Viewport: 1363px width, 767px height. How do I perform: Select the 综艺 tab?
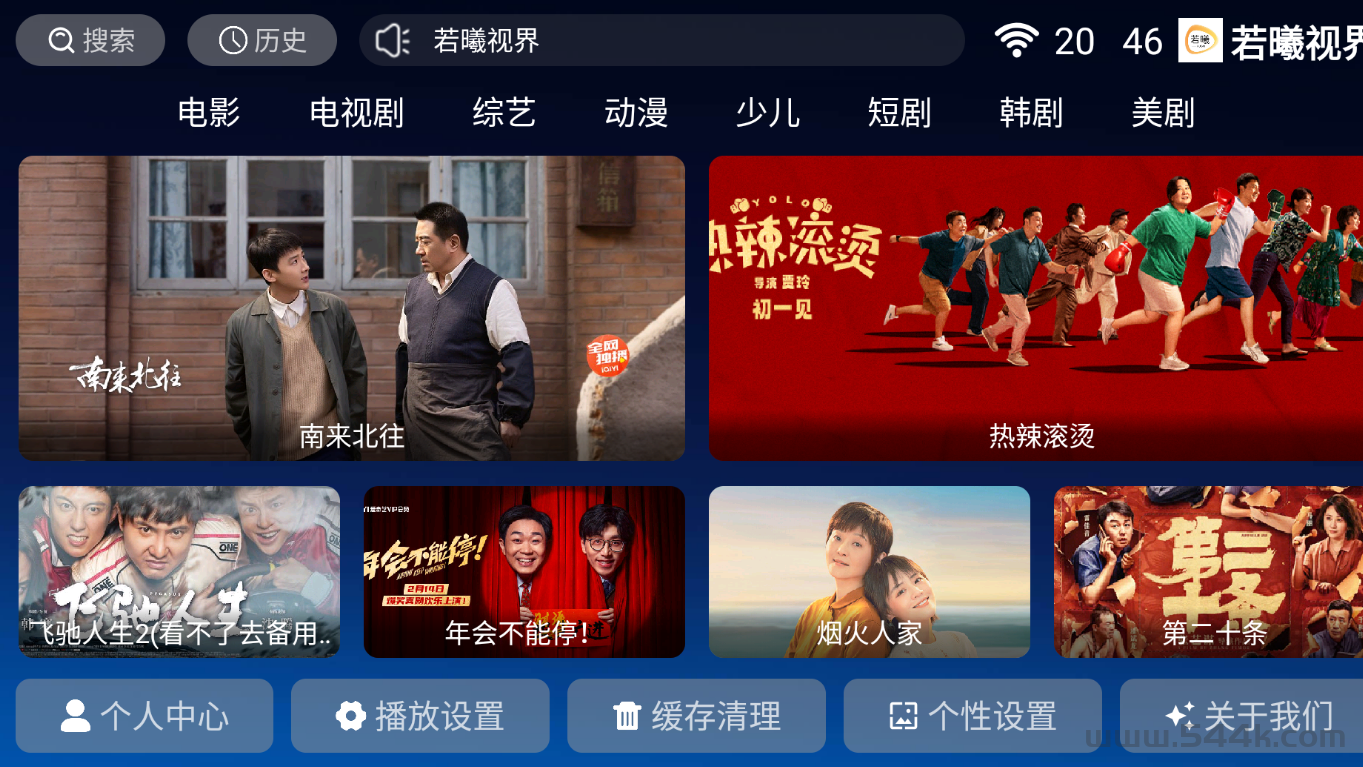[x=504, y=112]
